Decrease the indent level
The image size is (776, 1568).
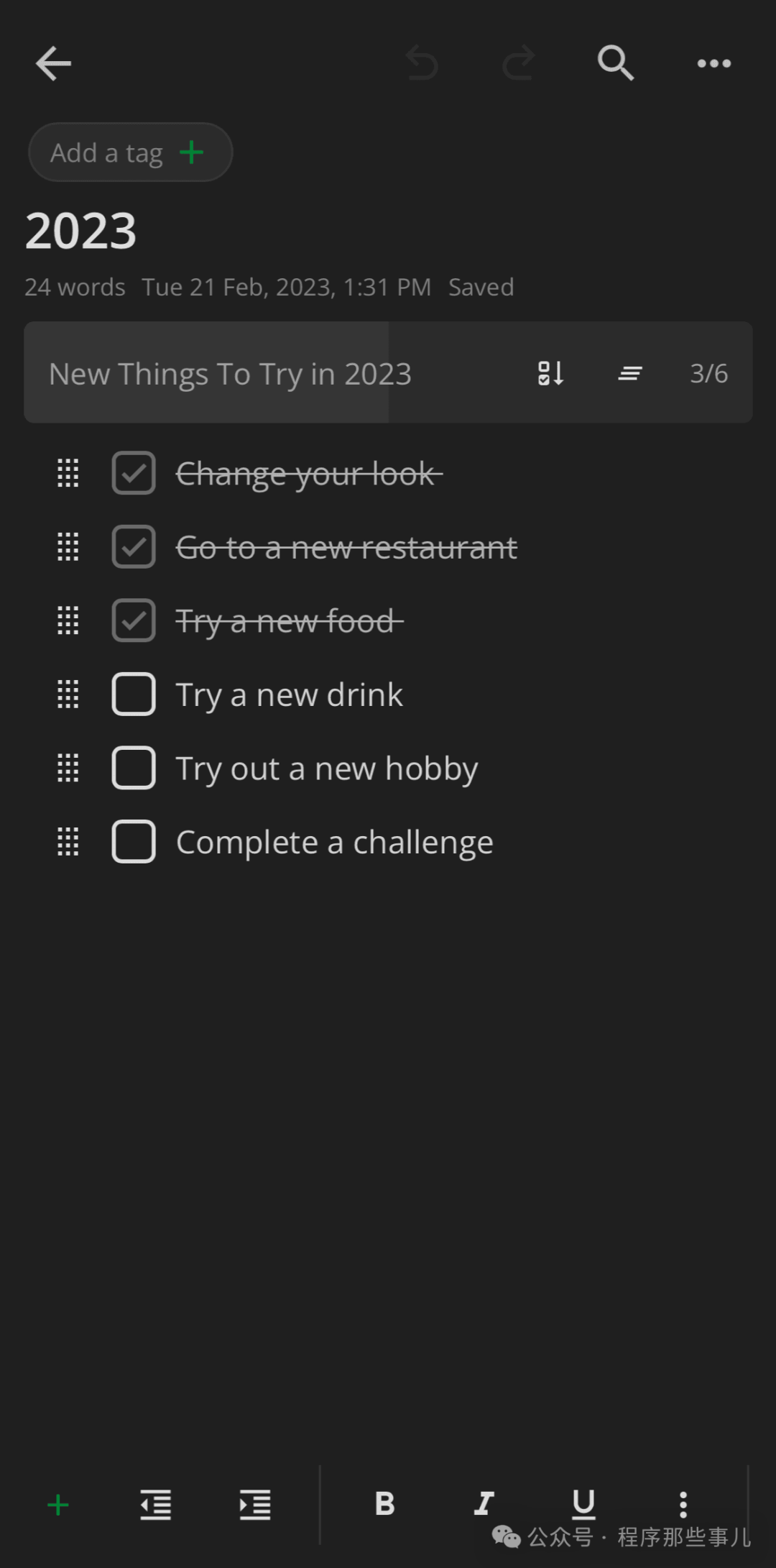pyautogui.click(x=156, y=1505)
